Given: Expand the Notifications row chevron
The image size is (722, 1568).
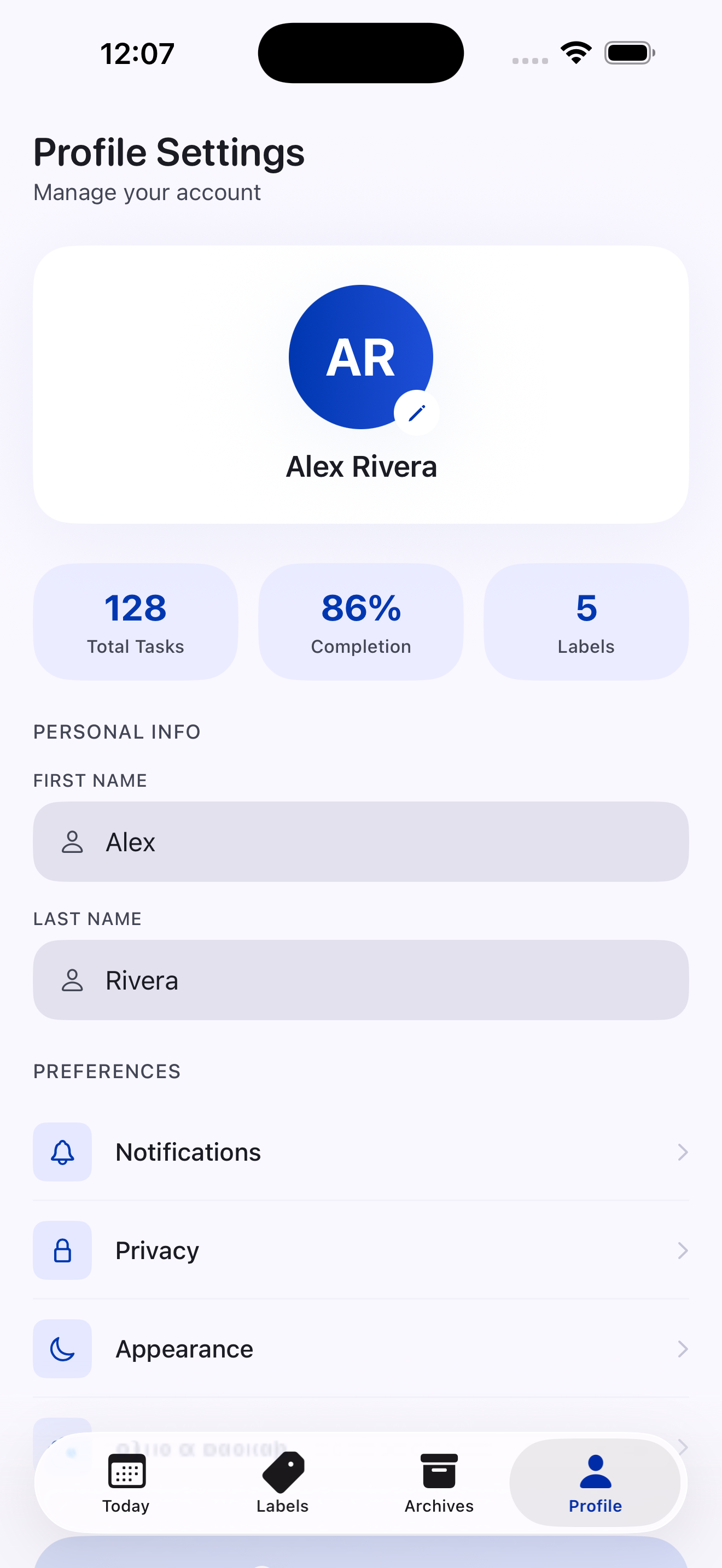Looking at the screenshot, I should tap(683, 1151).
